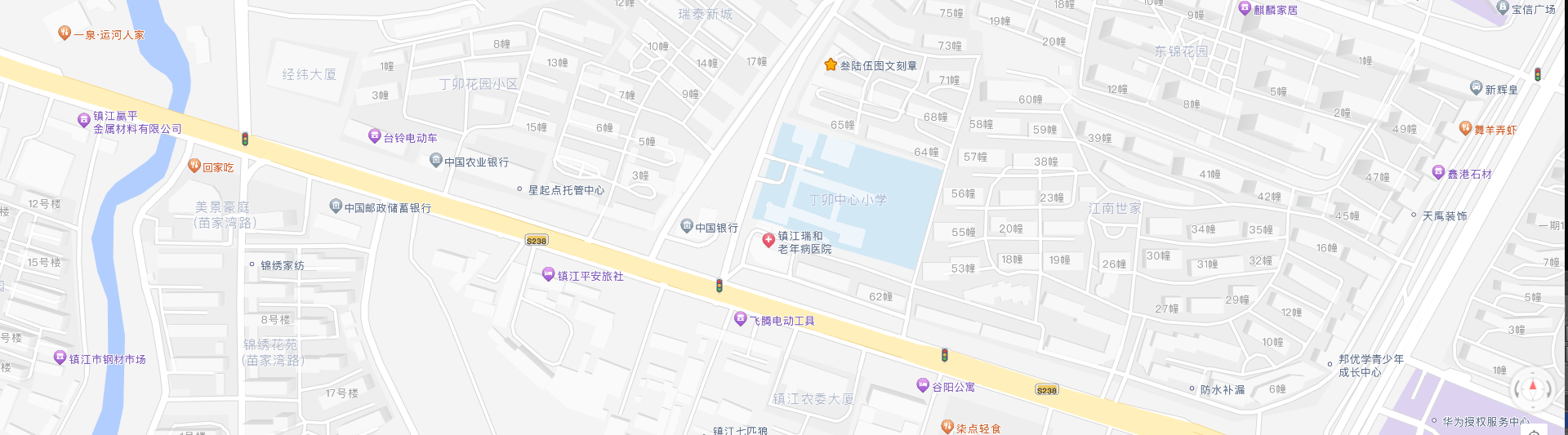Select the 舞羊弄虾 restaurant marker
1568x435 pixels.
pos(1465,128)
